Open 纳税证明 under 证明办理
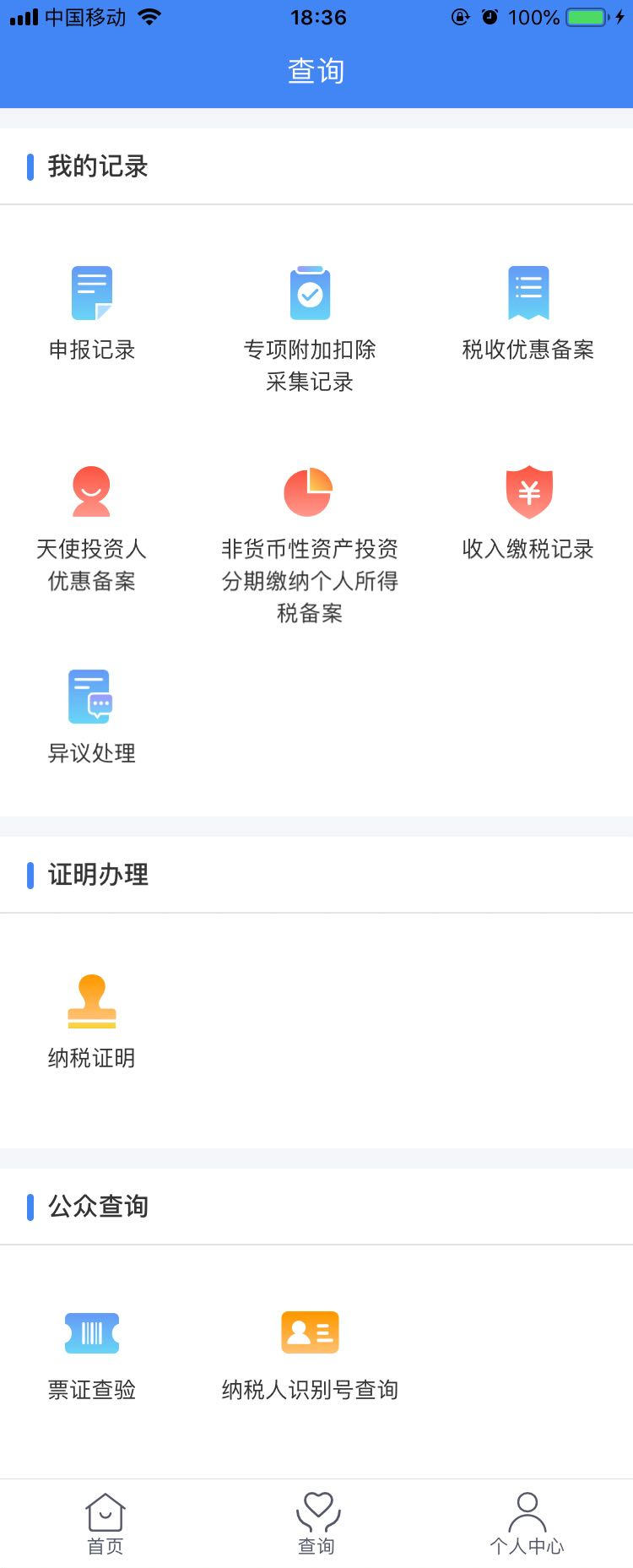Viewport: 633px width, 1568px height. (x=92, y=1022)
